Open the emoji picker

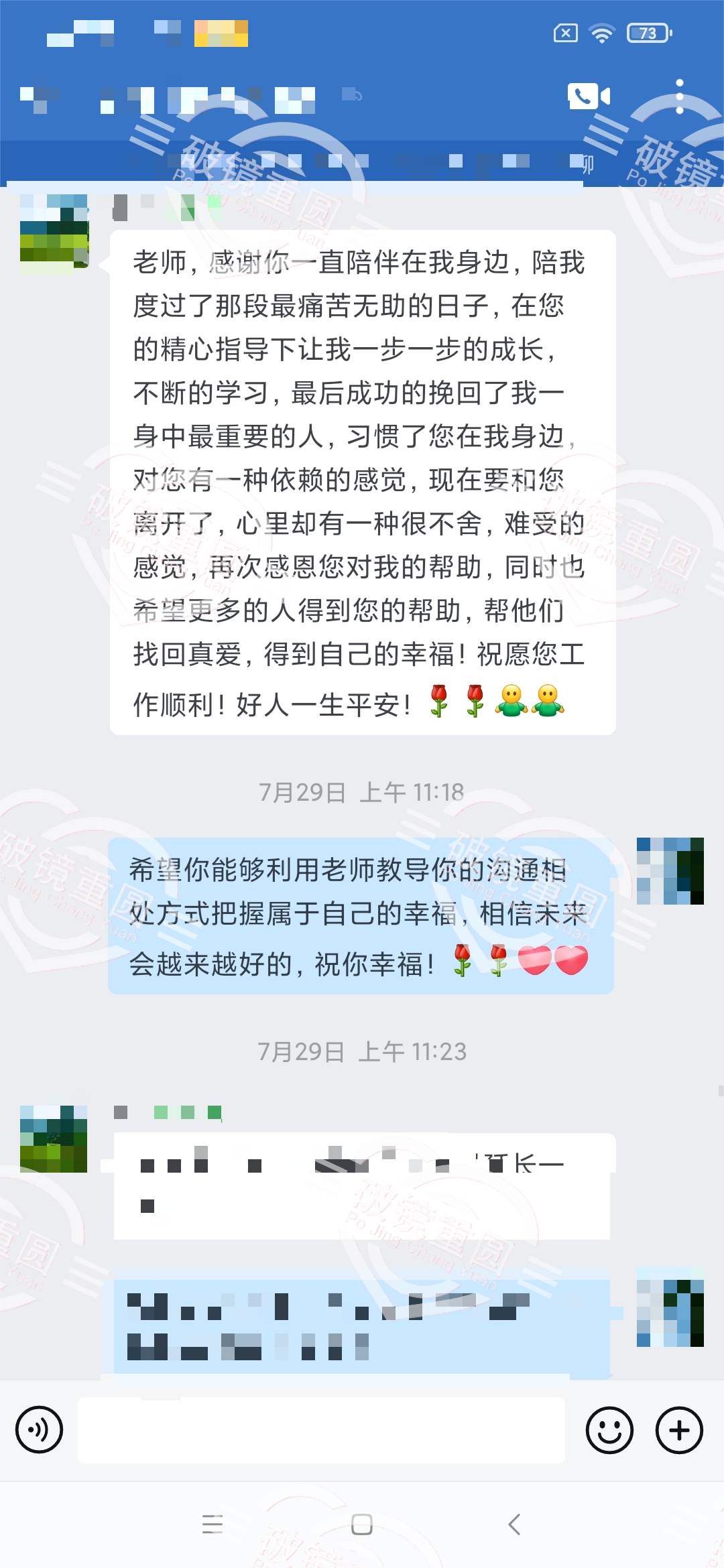[609, 1430]
